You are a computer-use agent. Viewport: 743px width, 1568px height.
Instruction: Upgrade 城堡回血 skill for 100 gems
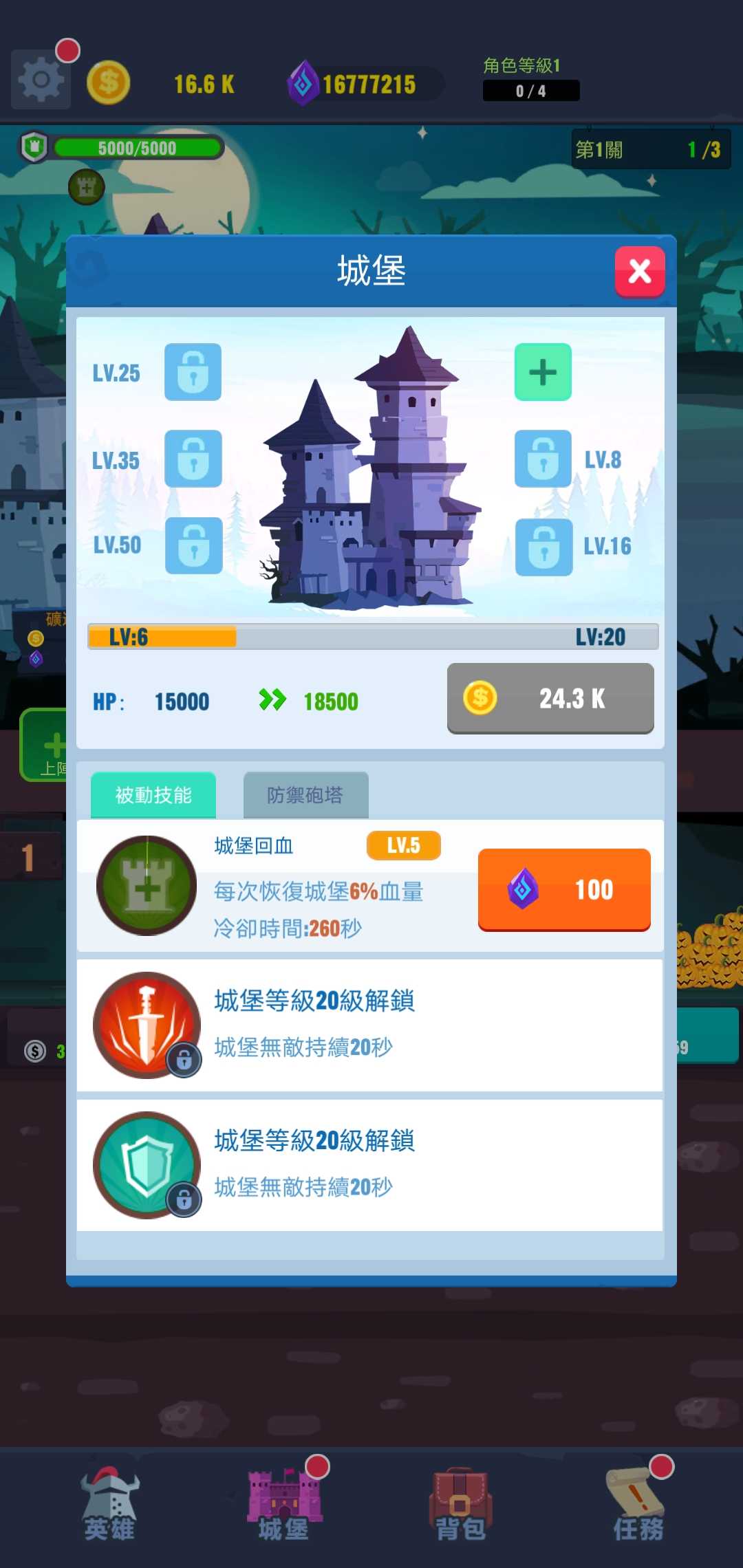pyautogui.click(x=564, y=889)
